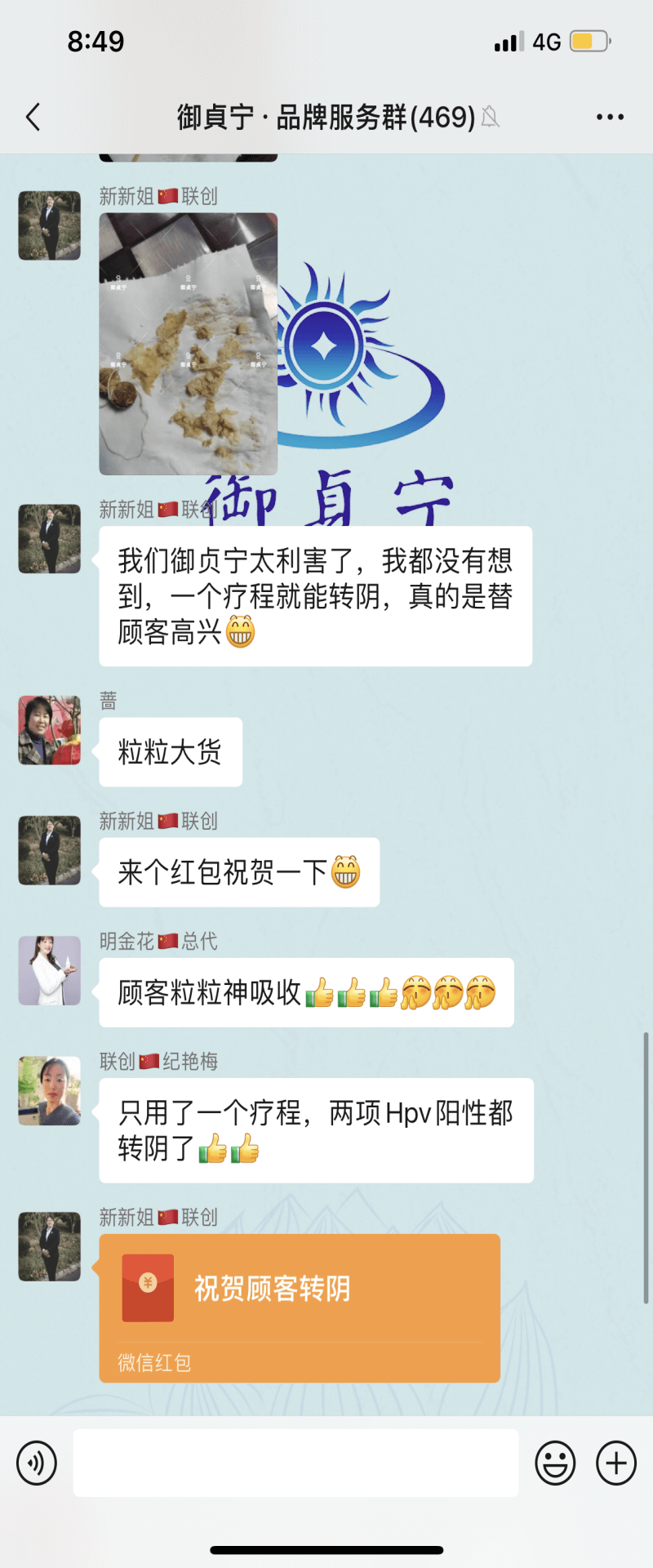Screen dimensions: 653x1568
Task: Open the photo sent by 新新姐
Action: (188, 344)
